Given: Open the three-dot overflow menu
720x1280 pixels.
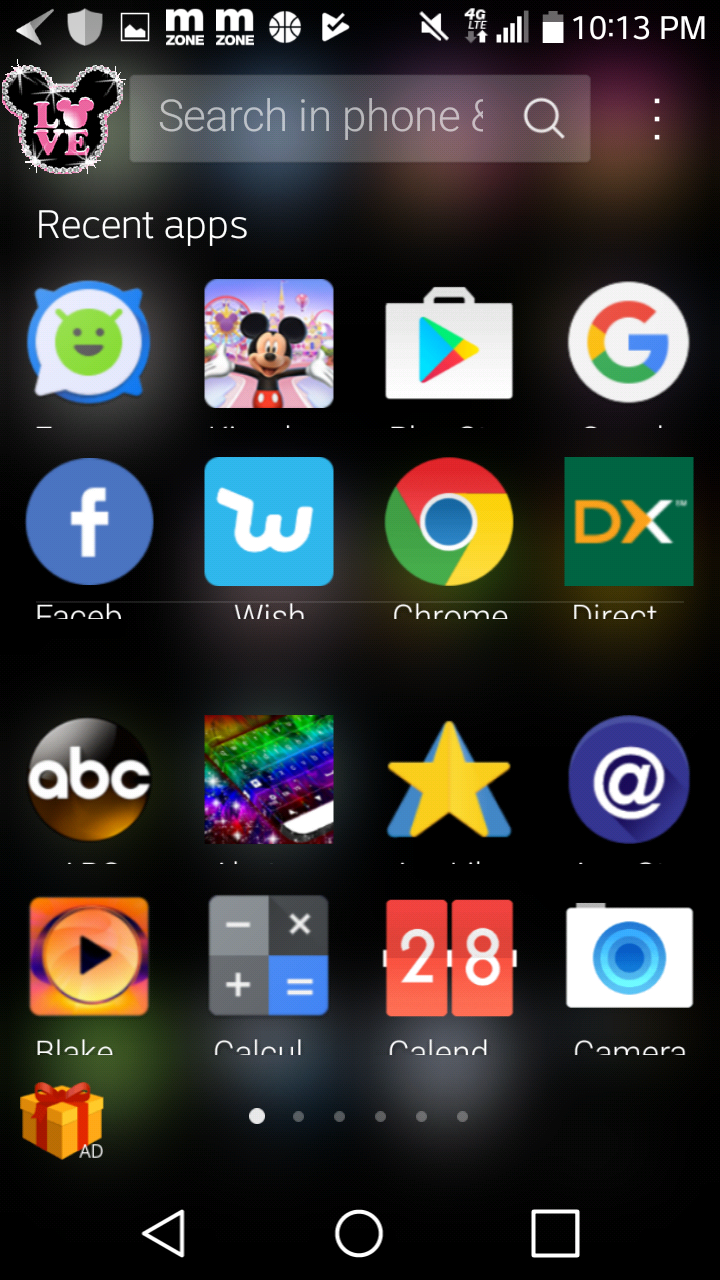Looking at the screenshot, I should (657, 119).
